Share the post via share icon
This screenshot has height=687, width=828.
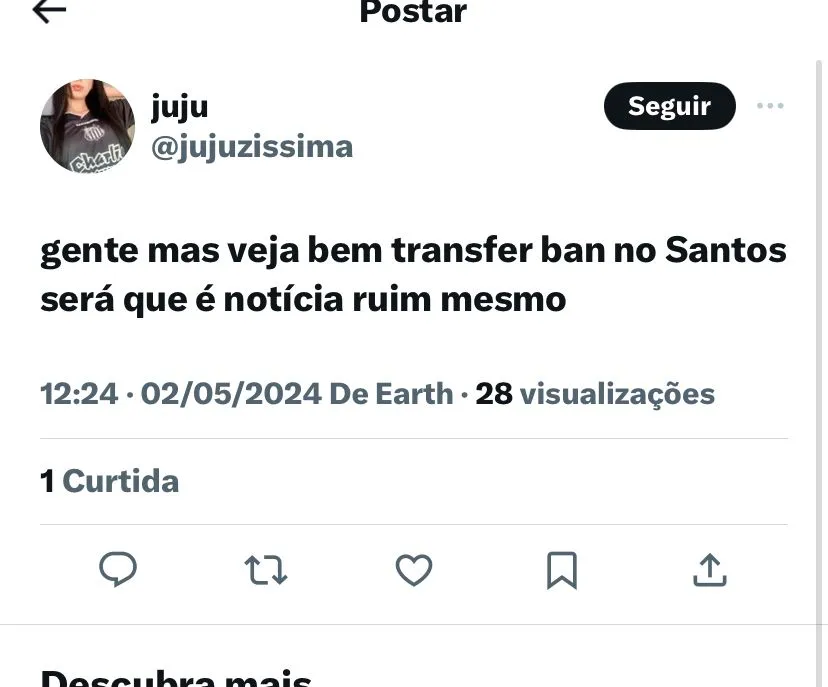[x=709, y=570]
